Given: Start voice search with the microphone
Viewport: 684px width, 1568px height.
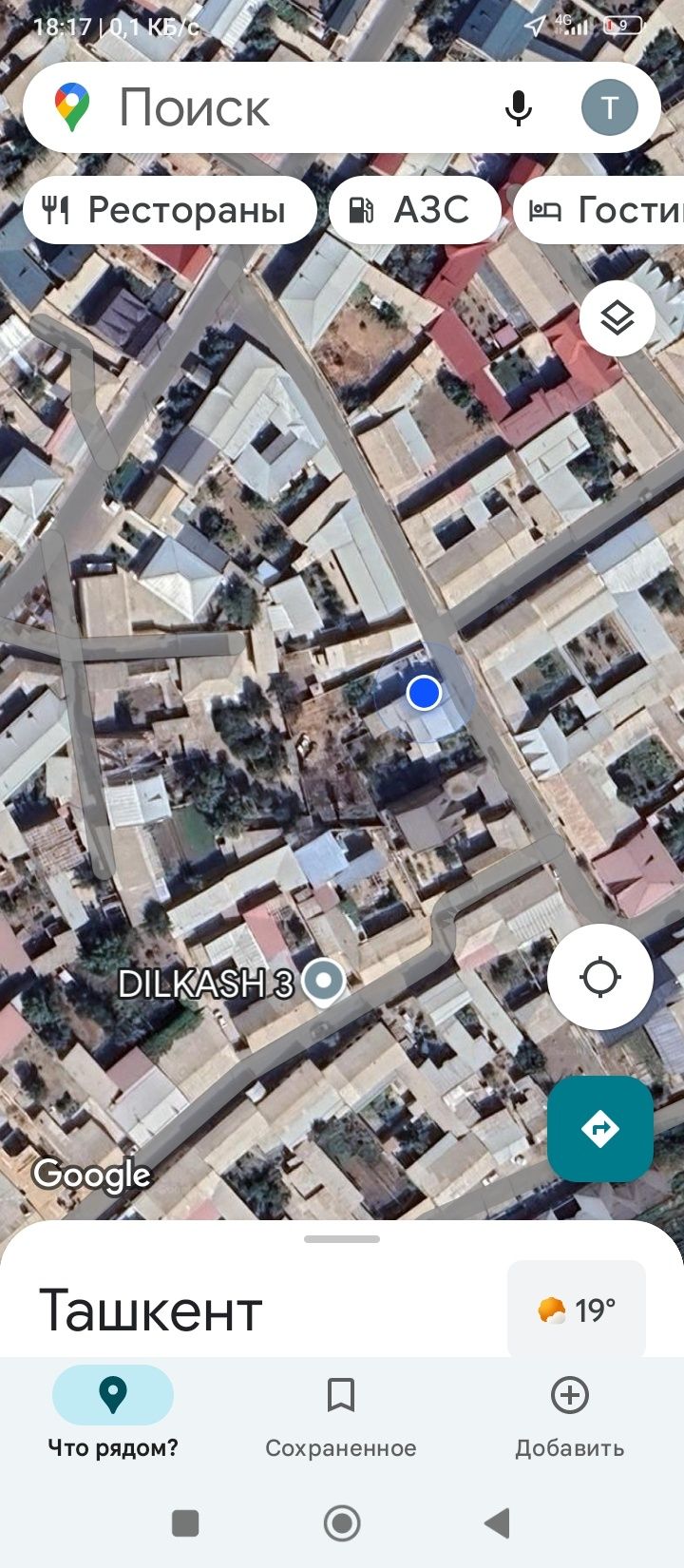Looking at the screenshot, I should [518, 107].
